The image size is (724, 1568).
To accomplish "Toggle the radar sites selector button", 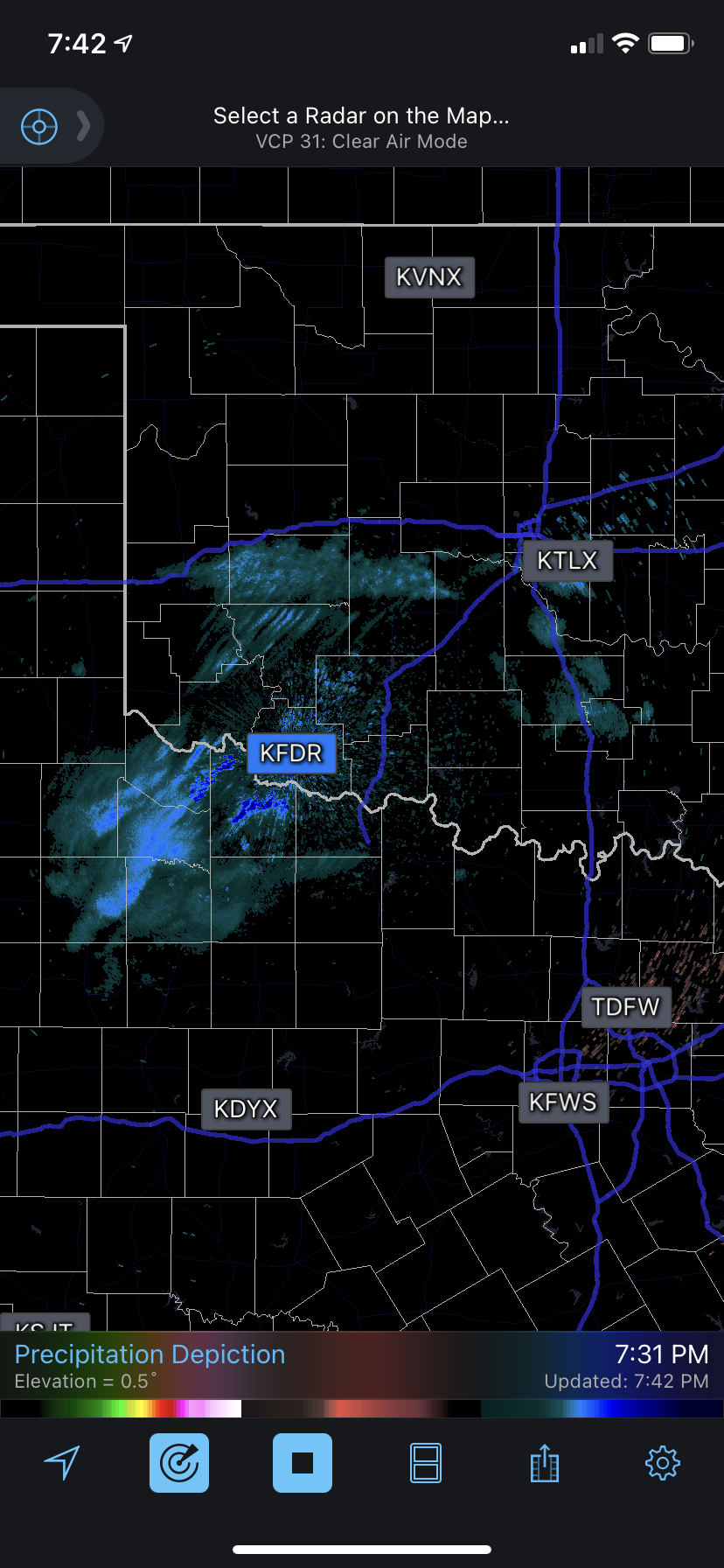I will (x=179, y=1463).
